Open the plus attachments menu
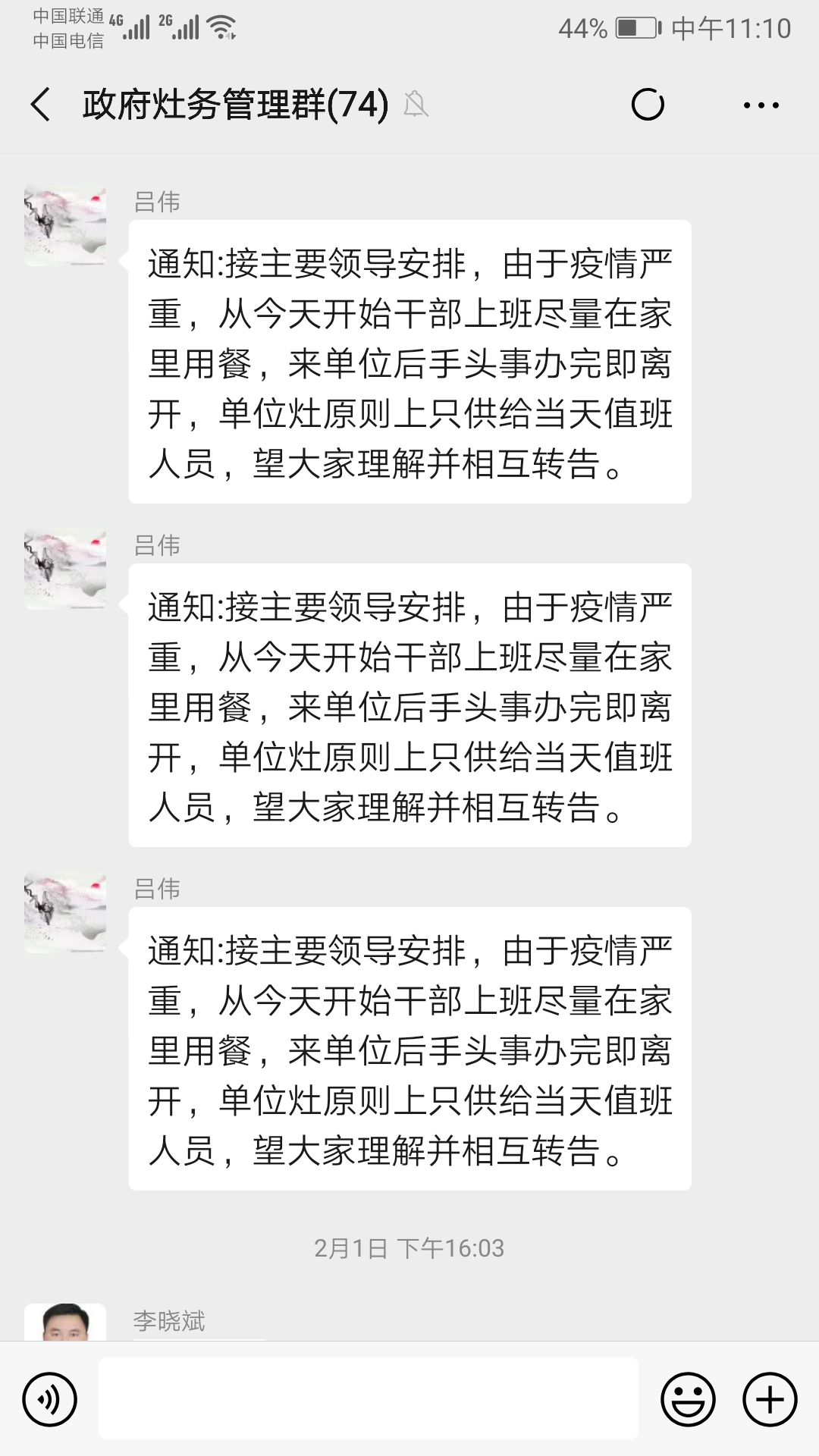819x1456 pixels. click(769, 1399)
